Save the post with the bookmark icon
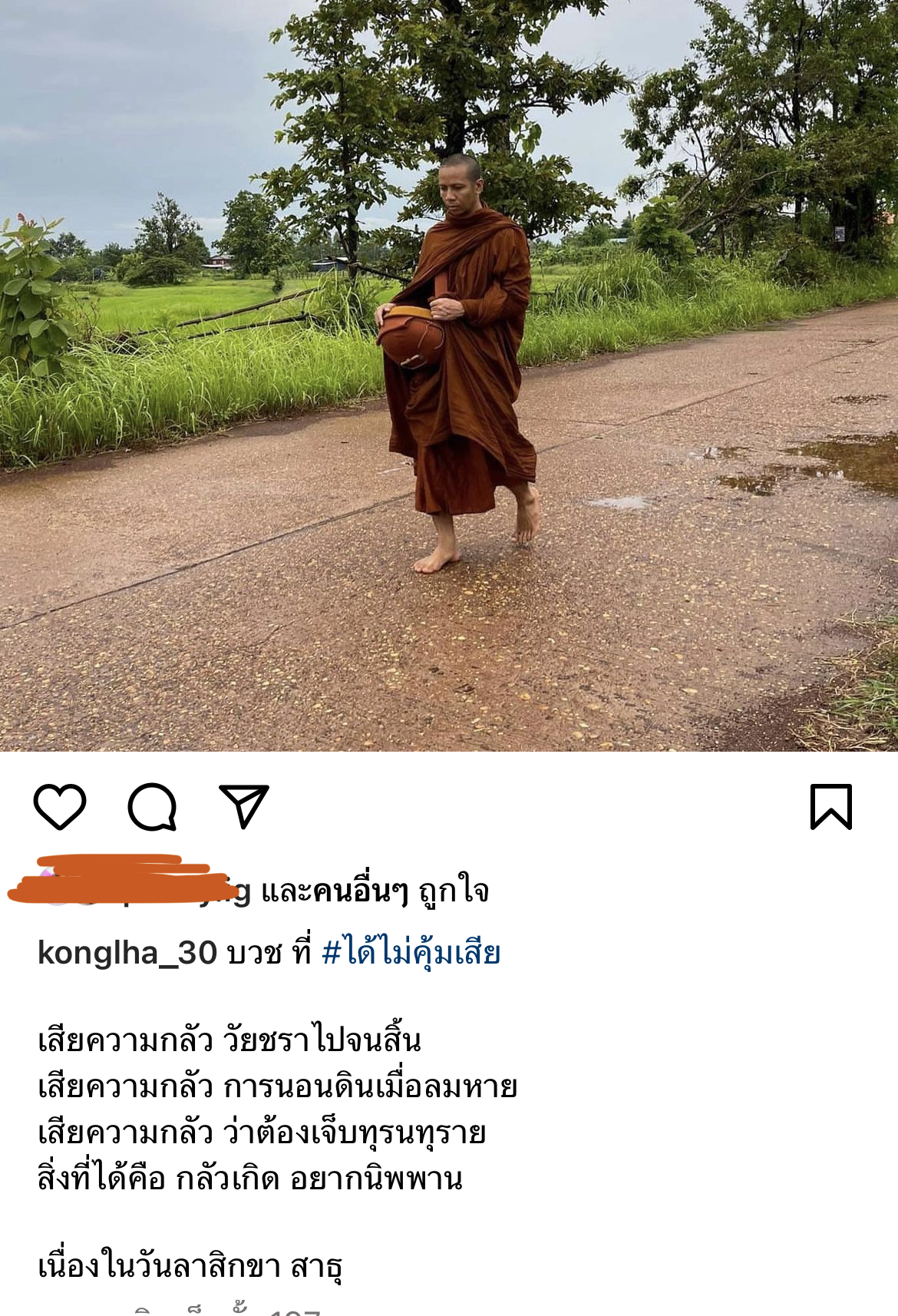898x1316 pixels. pyautogui.click(x=831, y=806)
